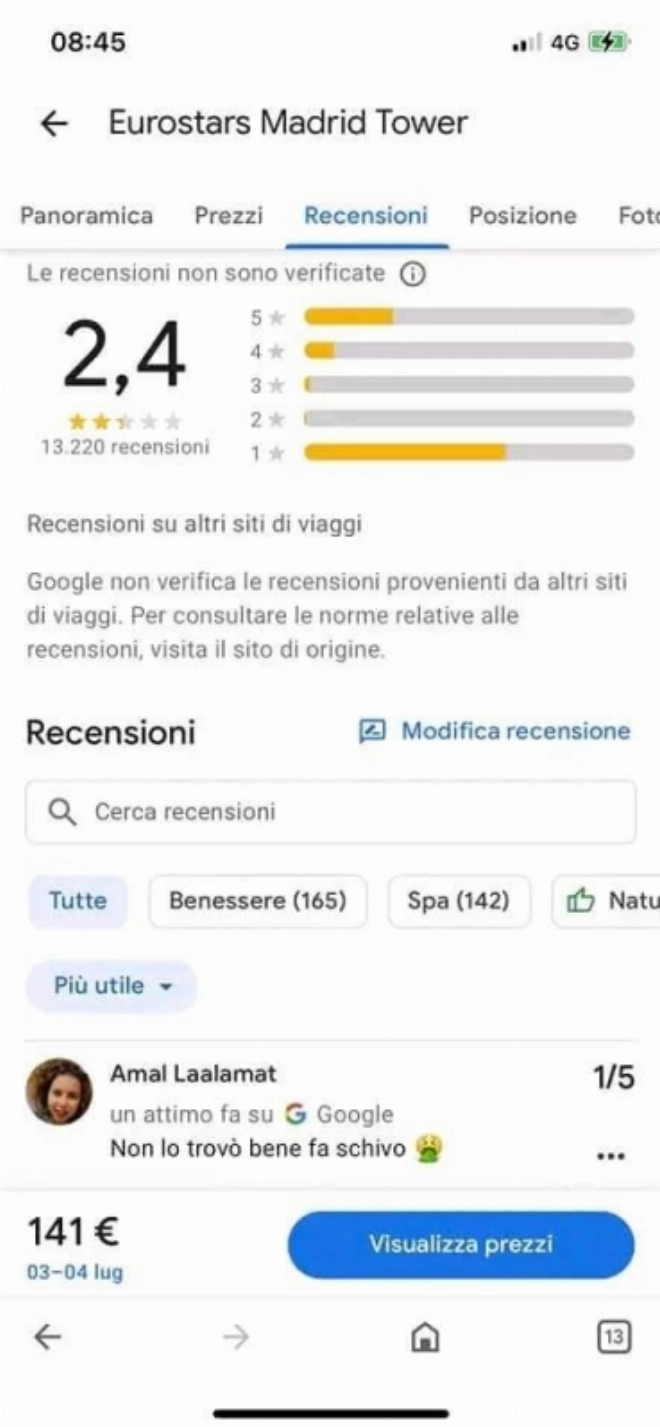Open the Prezzi tab
The width and height of the screenshot is (660, 1427).
[229, 216]
